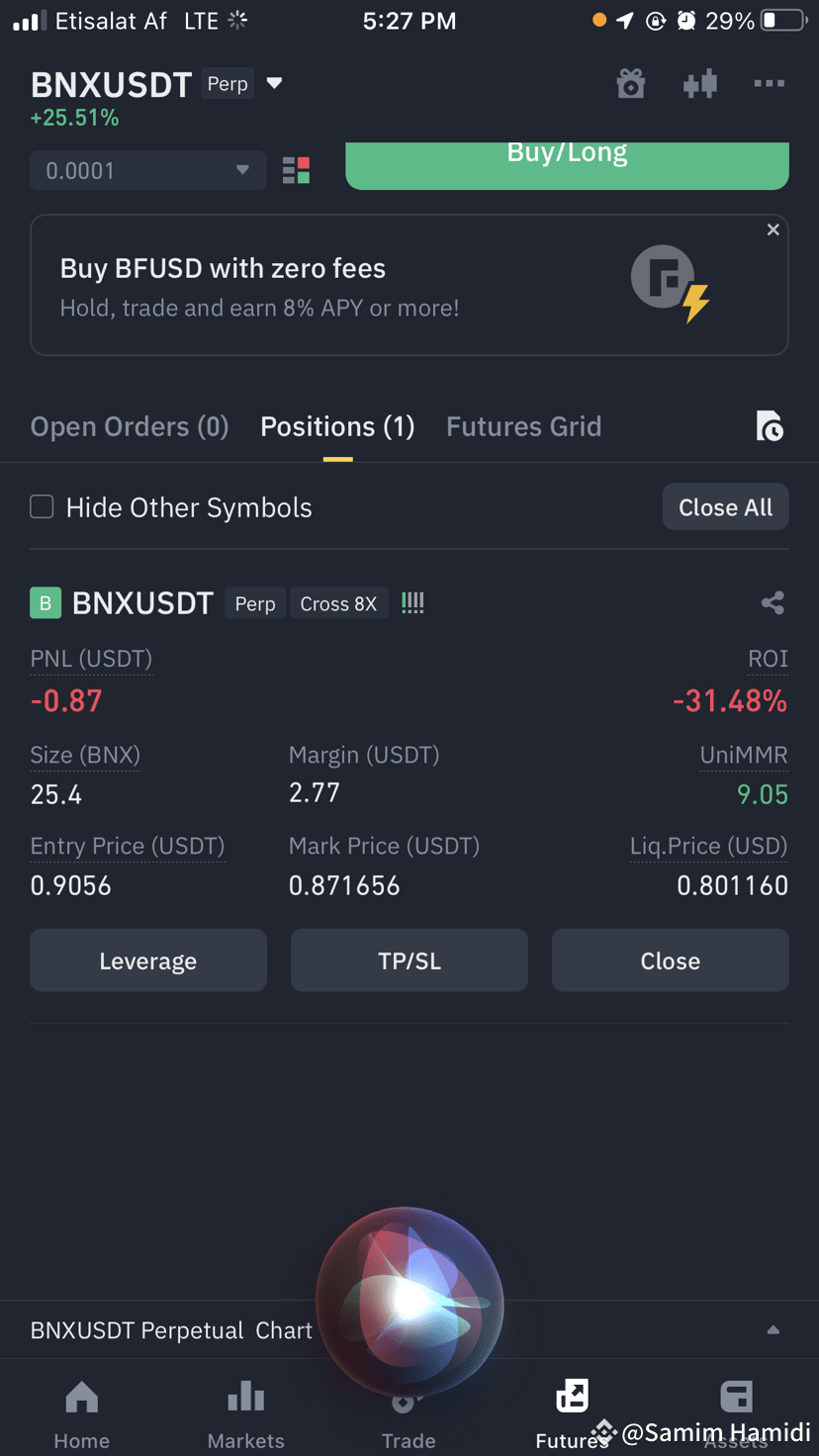Click Close All positions

(725, 506)
